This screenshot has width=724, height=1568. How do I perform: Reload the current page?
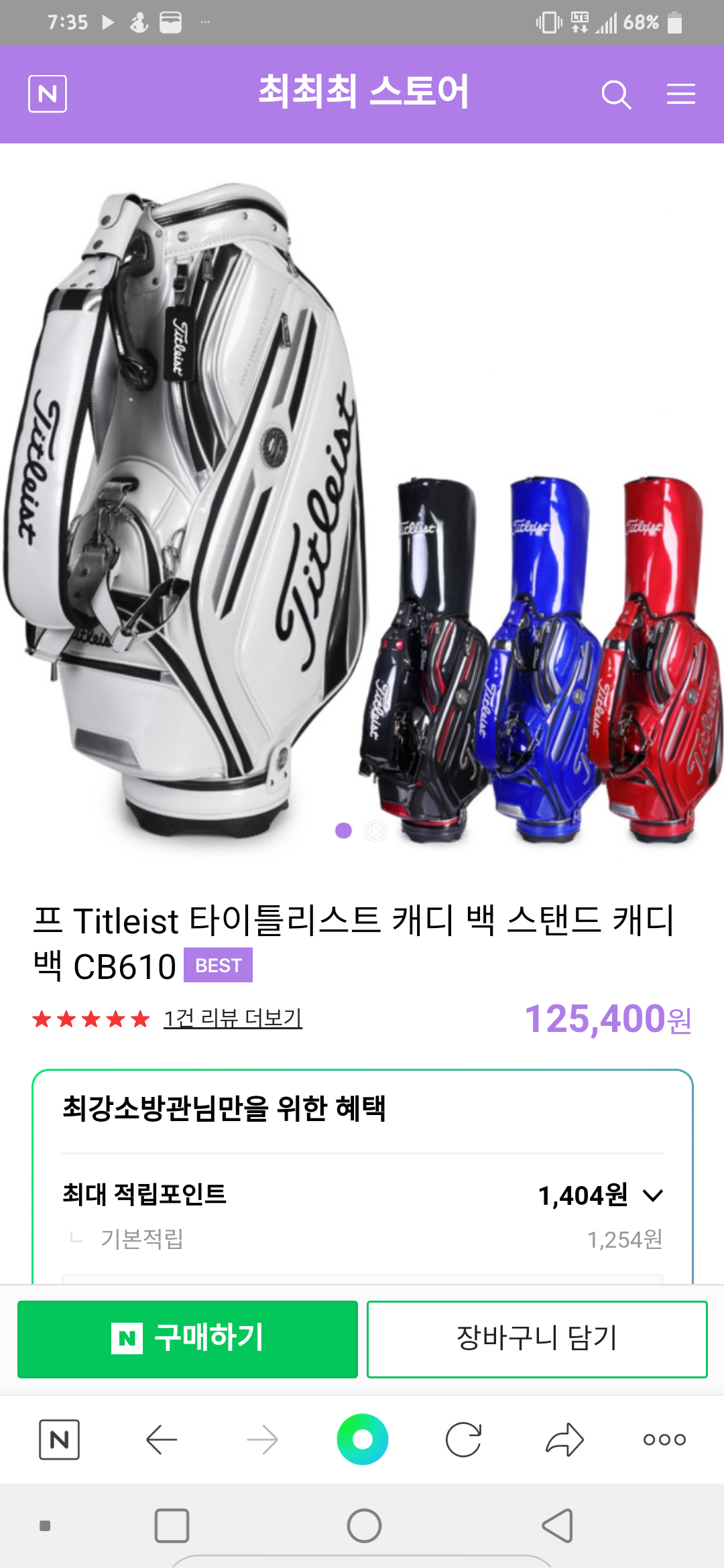[x=463, y=1439]
